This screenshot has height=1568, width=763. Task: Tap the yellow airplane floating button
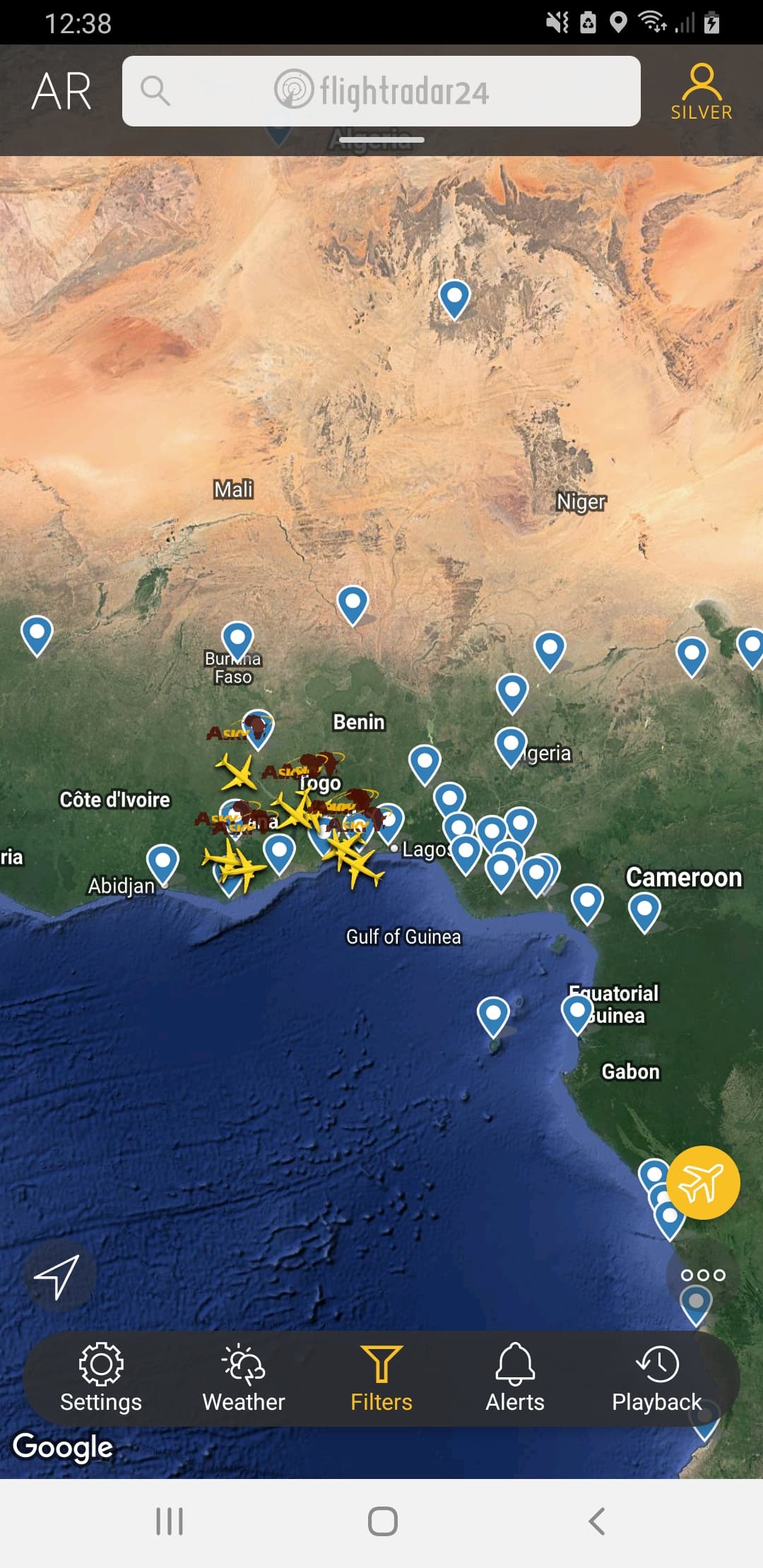click(702, 1183)
